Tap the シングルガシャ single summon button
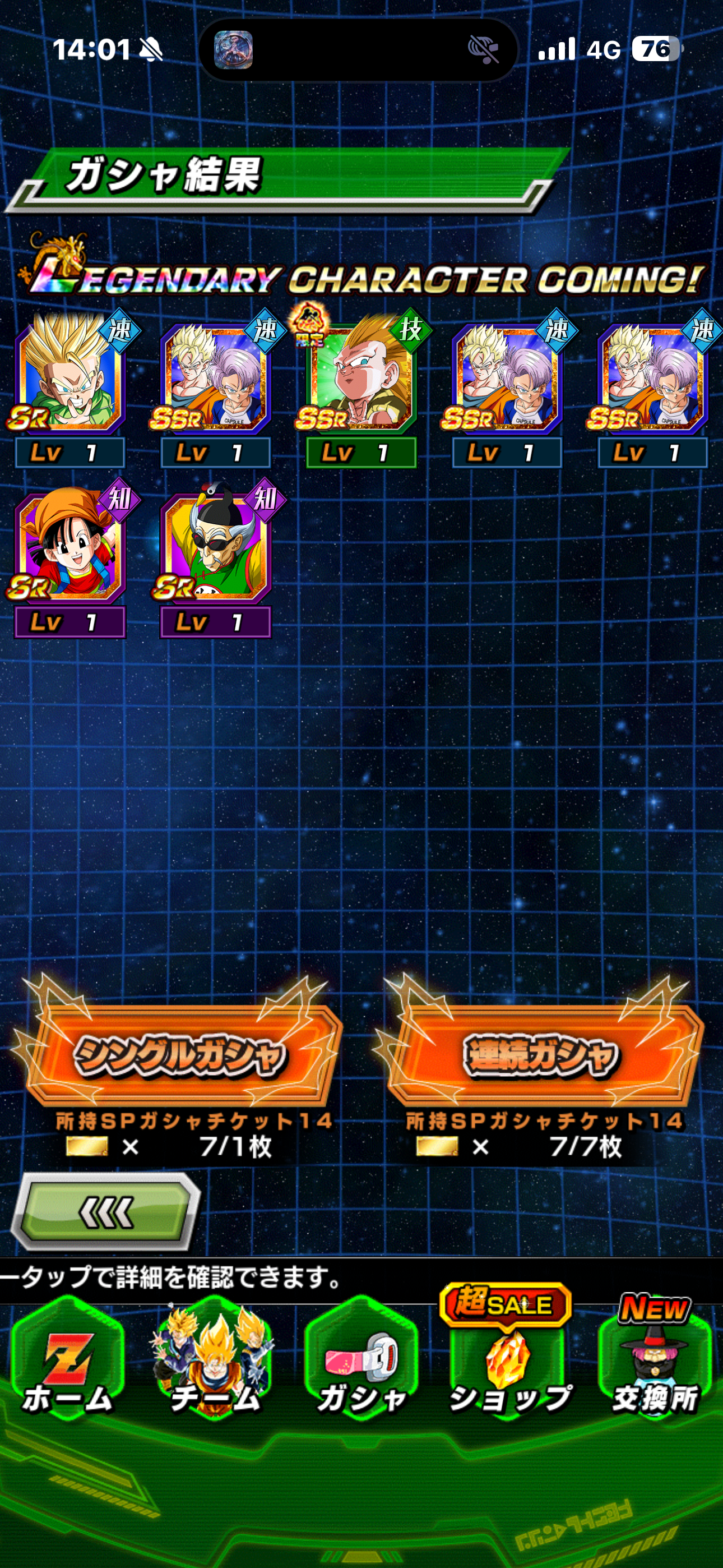Image resolution: width=723 pixels, height=1568 pixels. (179, 1055)
